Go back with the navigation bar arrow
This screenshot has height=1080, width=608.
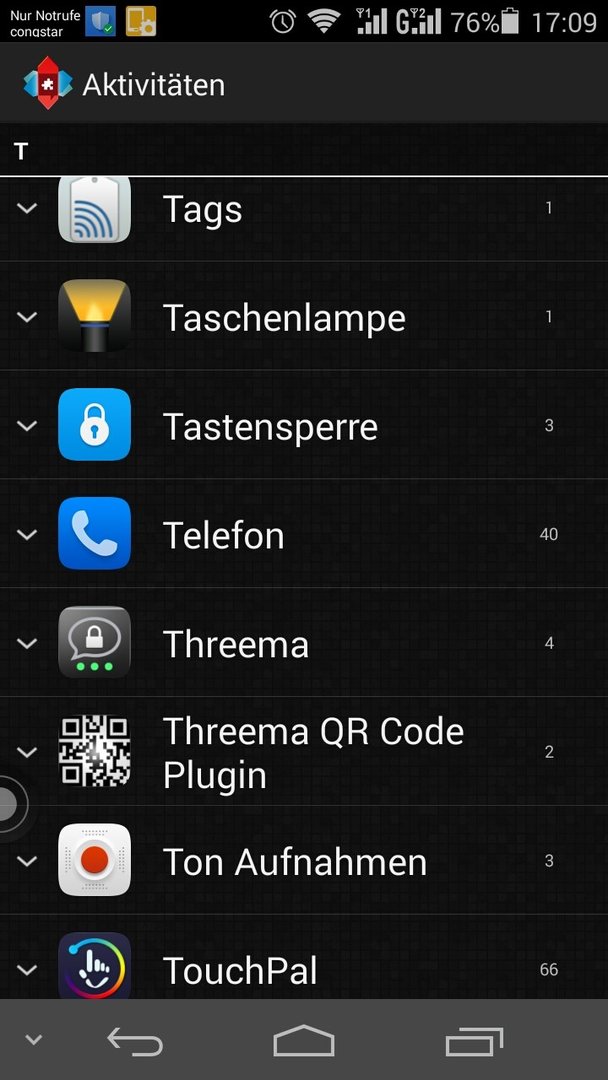pyautogui.click(x=135, y=1041)
